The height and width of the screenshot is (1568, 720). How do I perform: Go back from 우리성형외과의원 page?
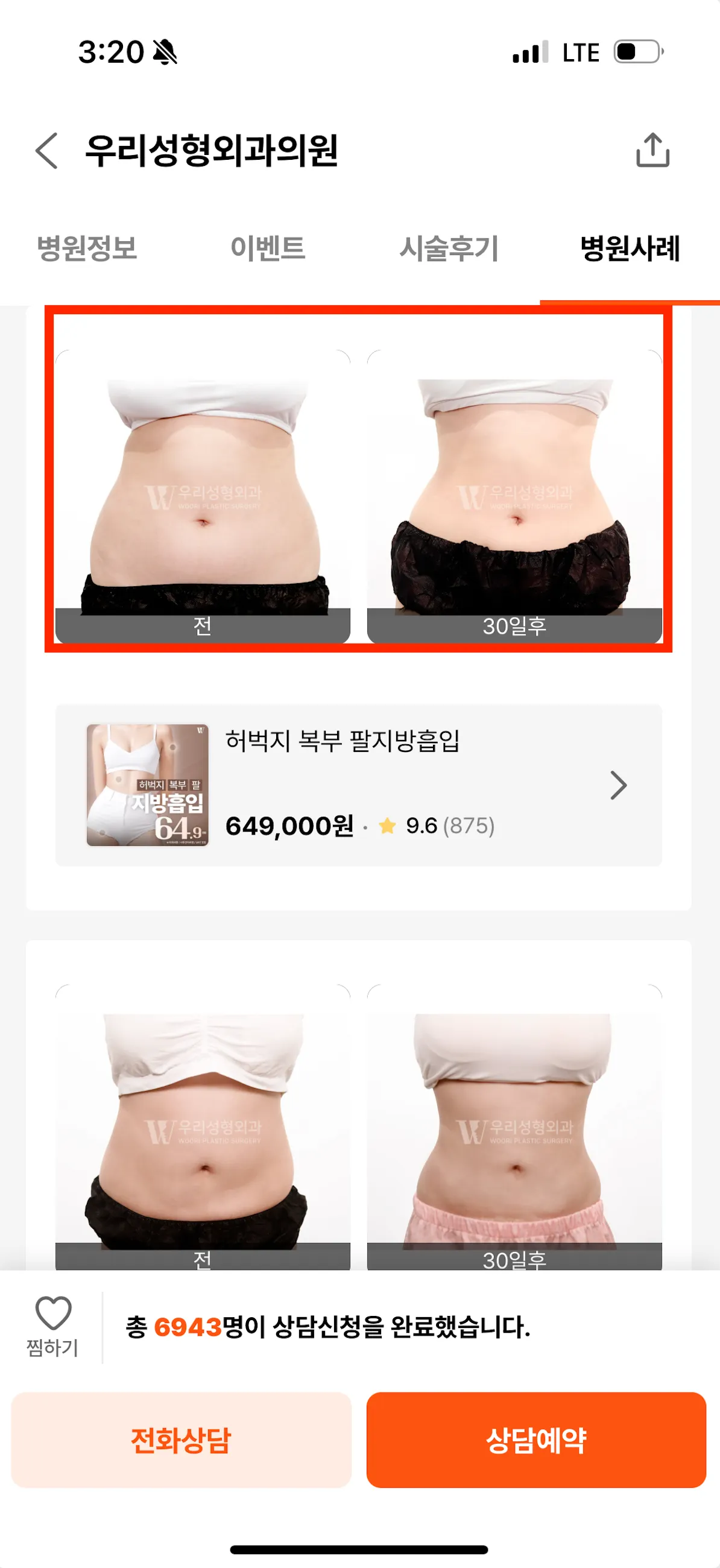pyautogui.click(x=47, y=150)
